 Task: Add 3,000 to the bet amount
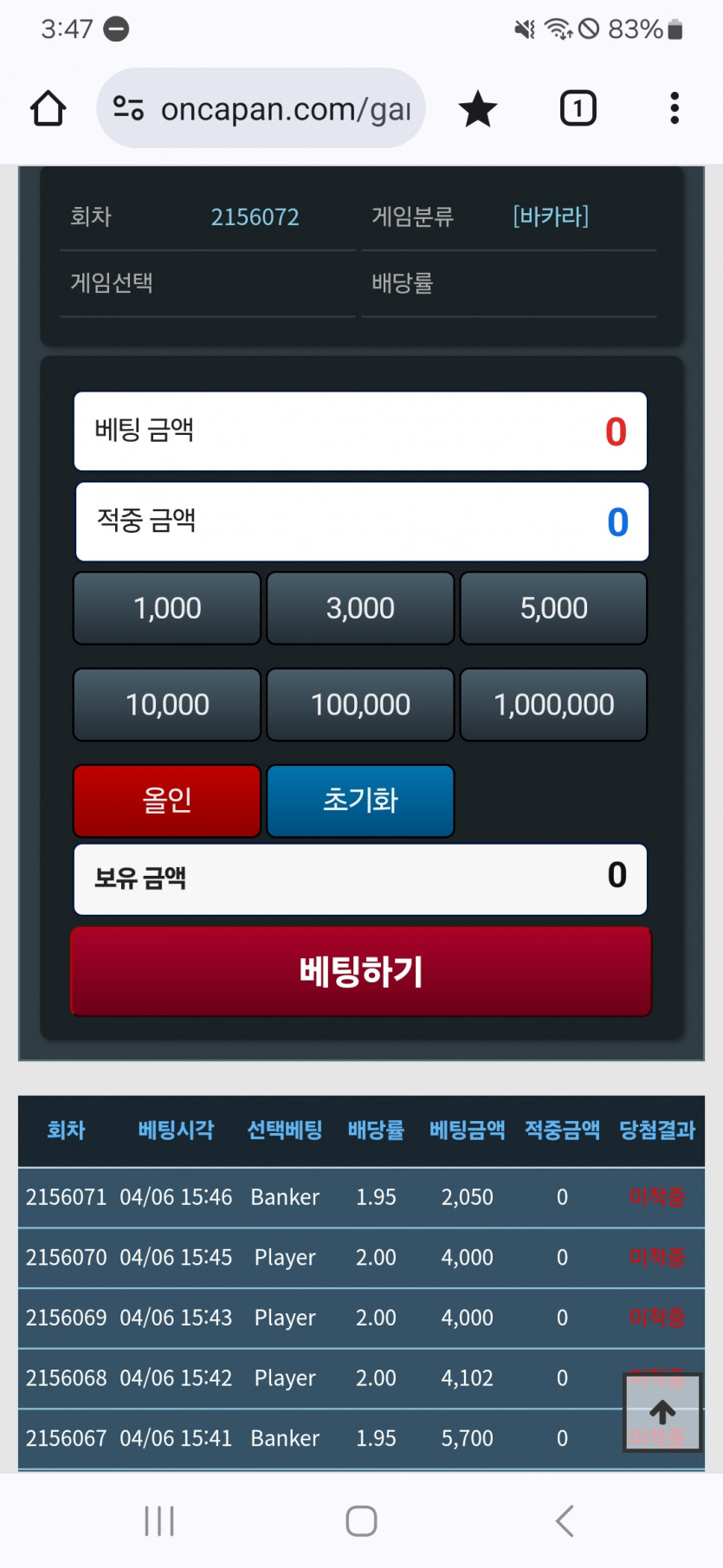(360, 608)
